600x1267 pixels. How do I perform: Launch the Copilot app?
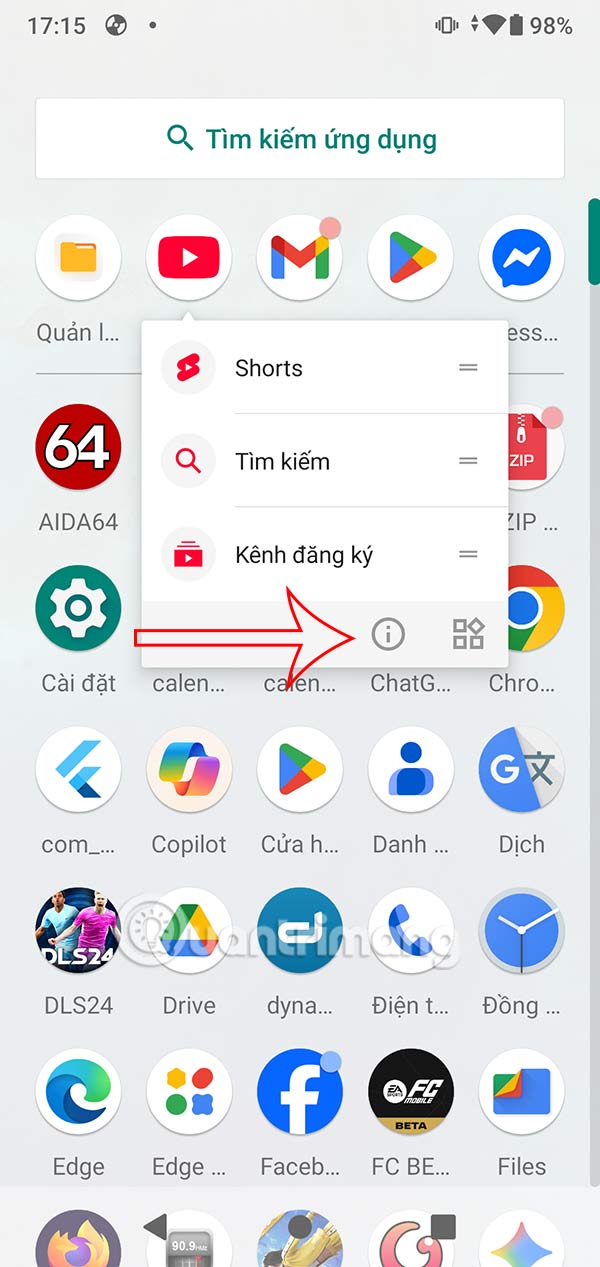pyautogui.click(x=189, y=769)
